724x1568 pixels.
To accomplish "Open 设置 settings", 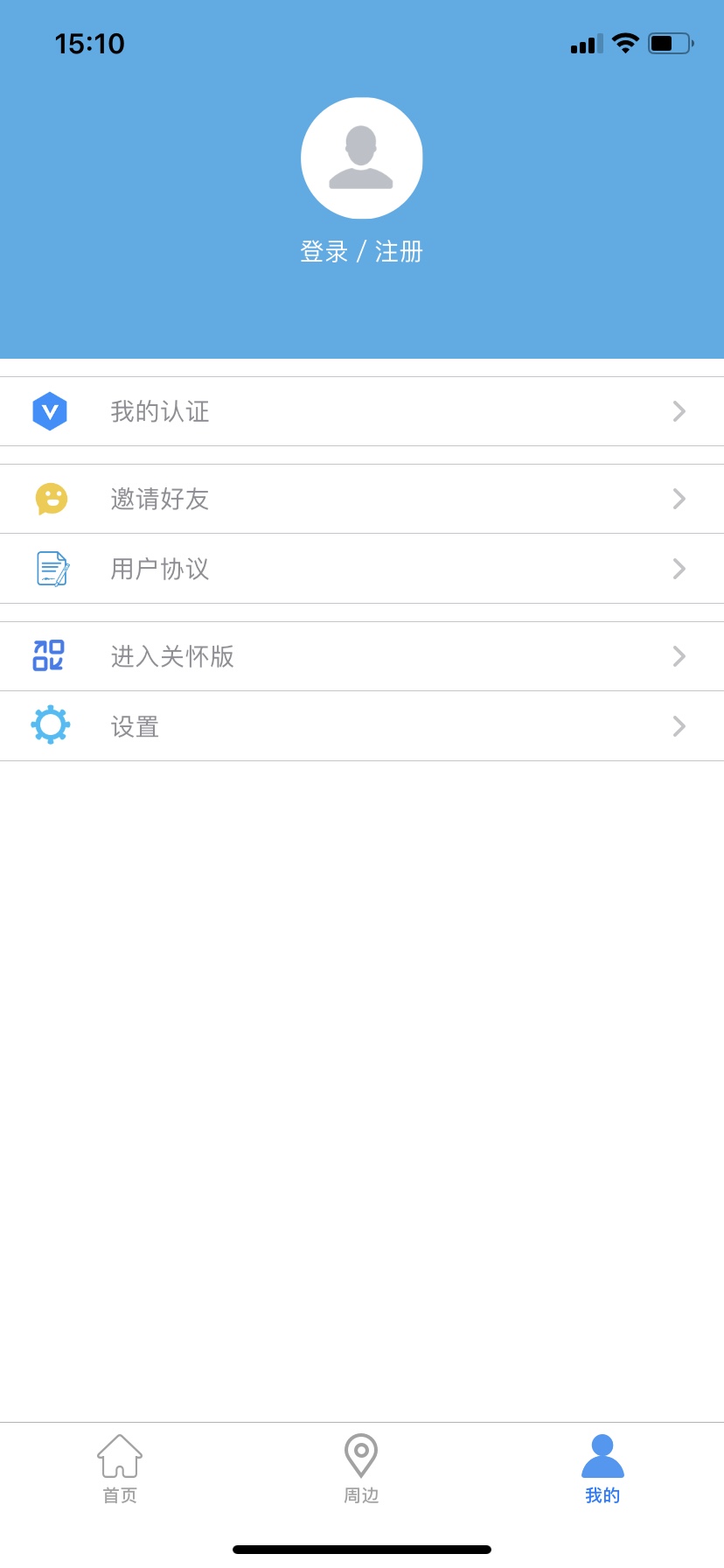I will click(x=361, y=726).
